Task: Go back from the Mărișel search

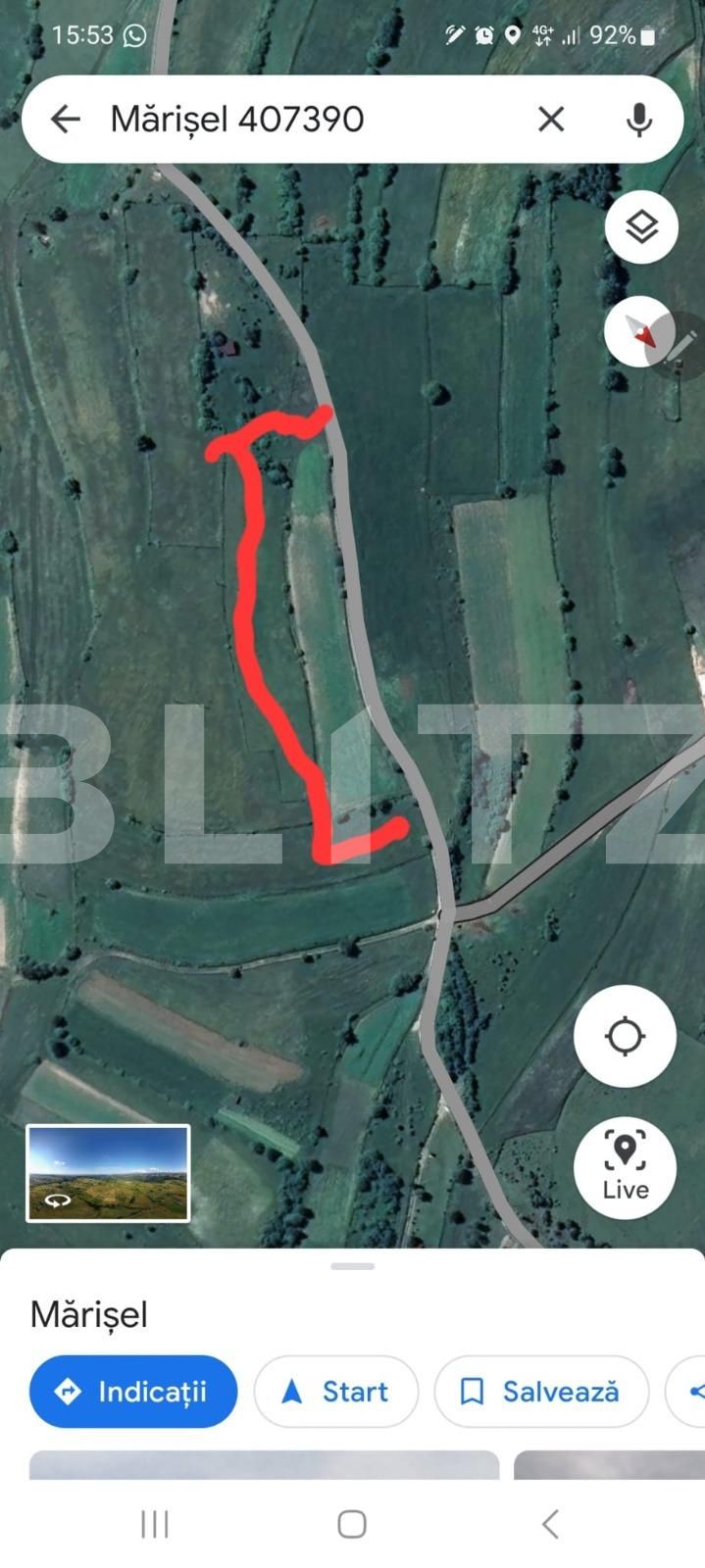Action: tap(65, 120)
